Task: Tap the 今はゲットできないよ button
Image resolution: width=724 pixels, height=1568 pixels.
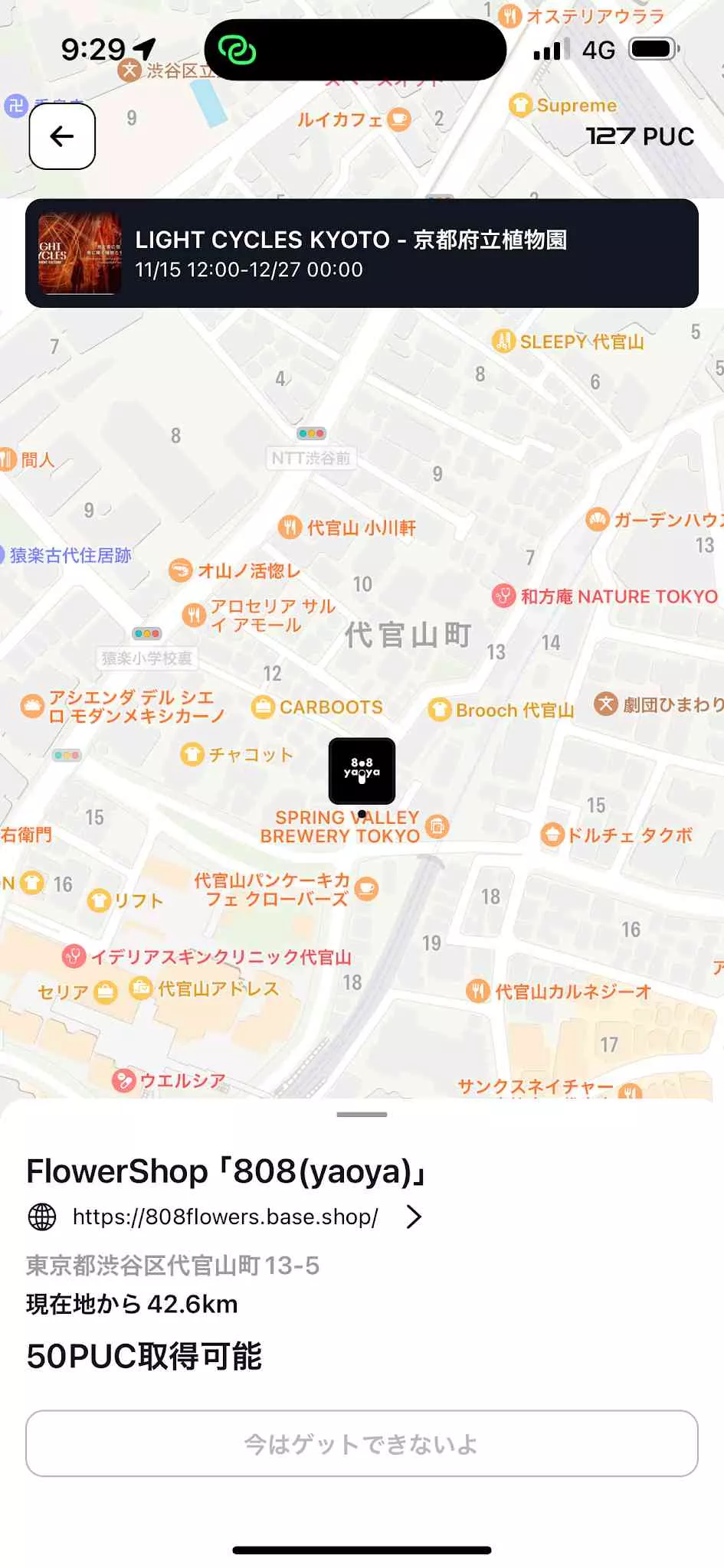Action: point(362,1443)
